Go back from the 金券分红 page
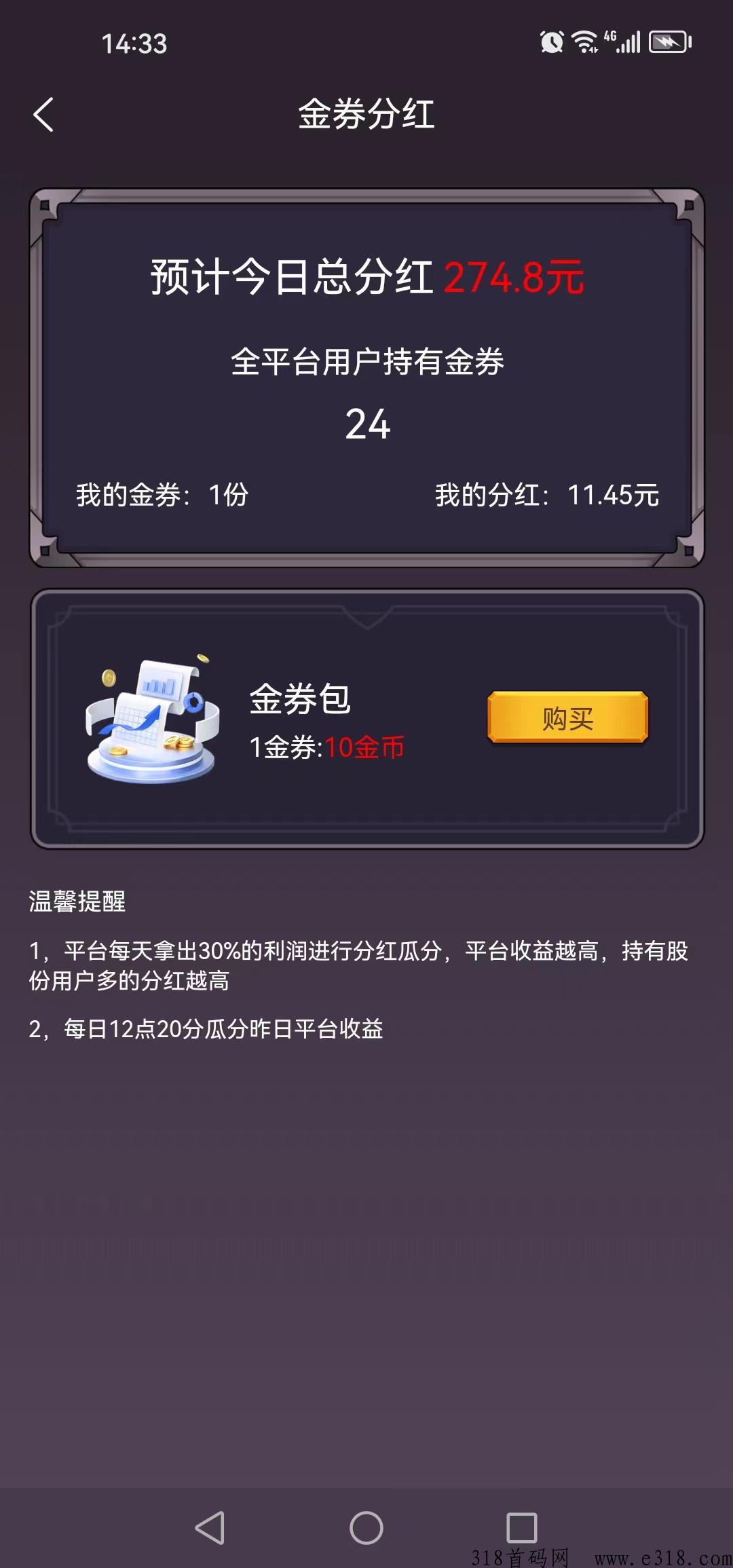Viewport: 733px width, 1568px height. 43,114
